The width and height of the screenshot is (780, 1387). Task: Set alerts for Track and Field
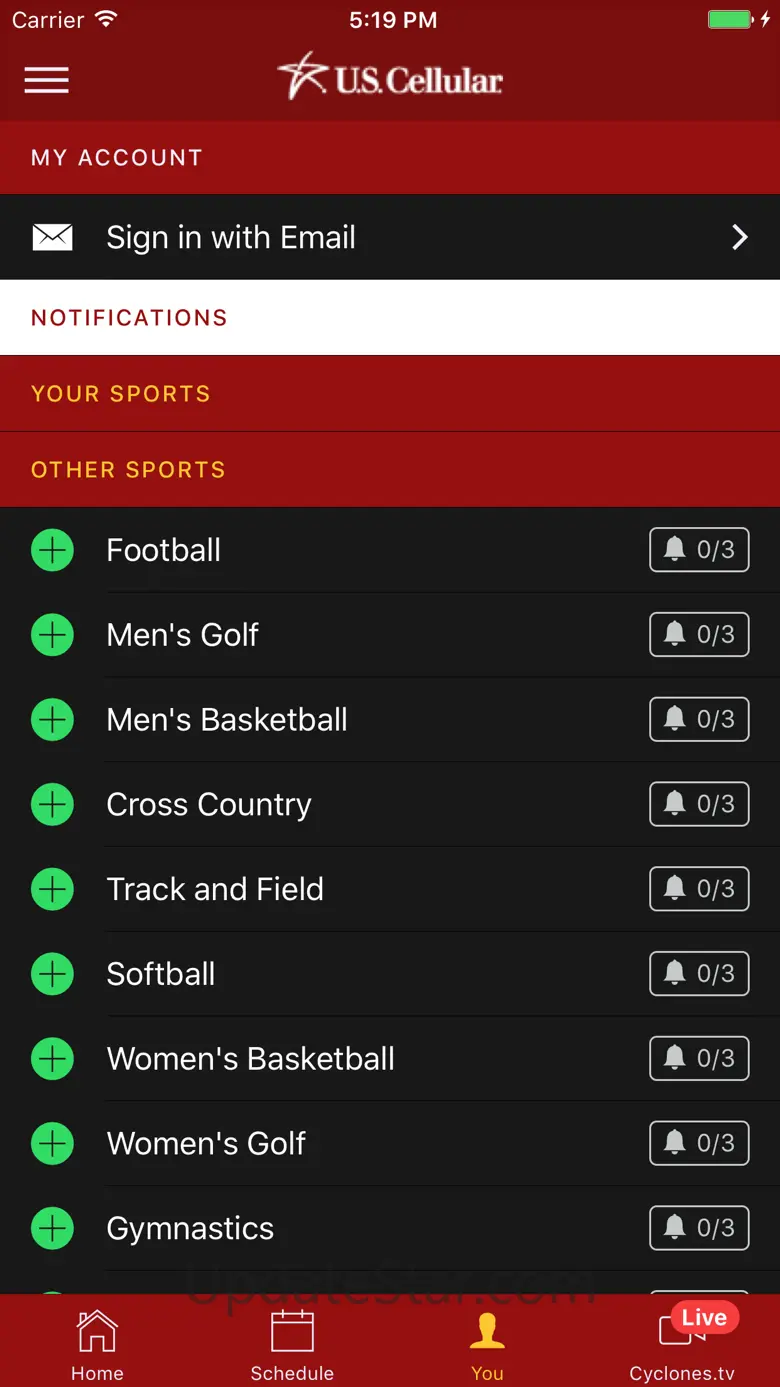(x=699, y=889)
